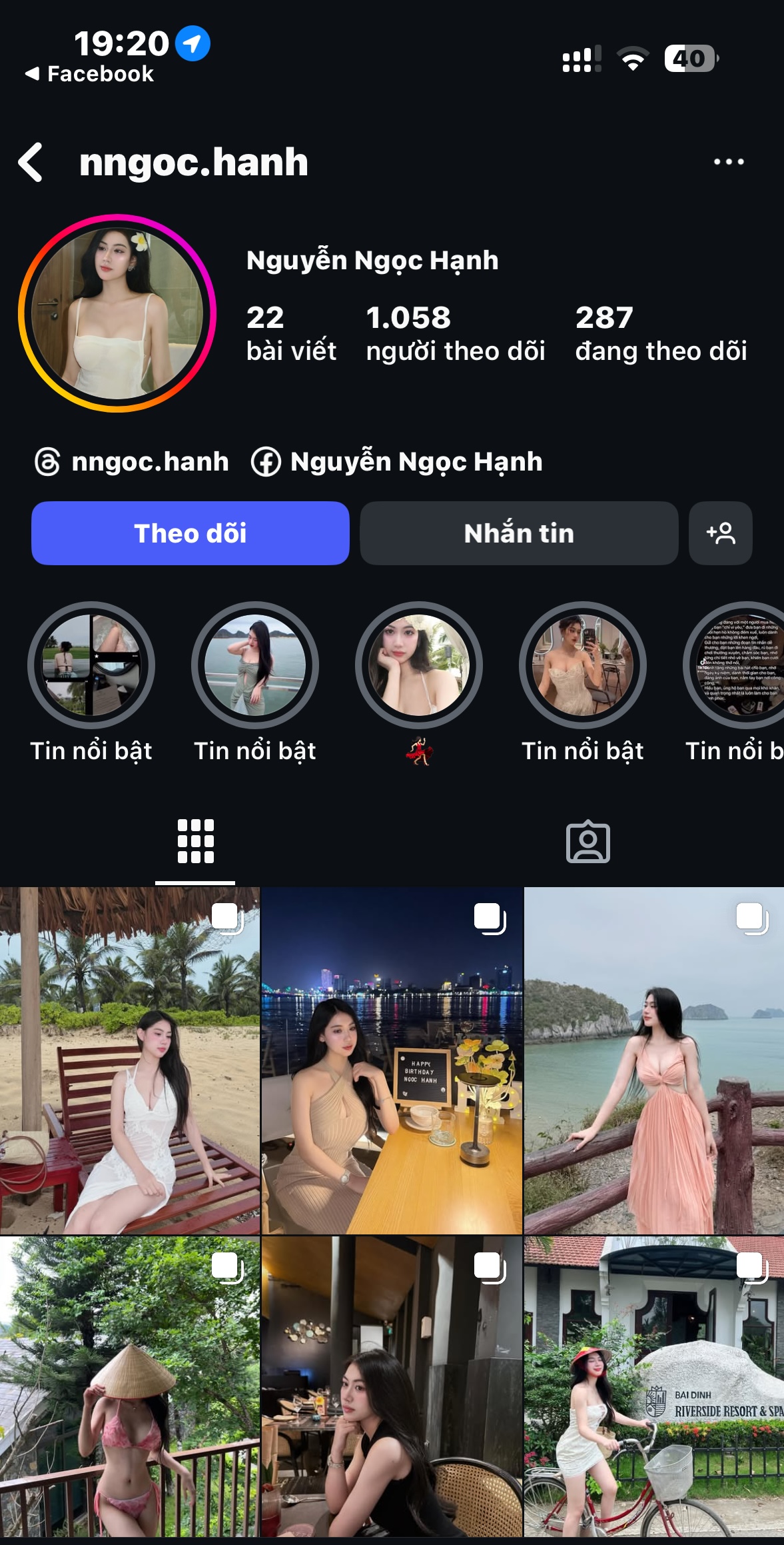Screen dimensions: 784x1545
Task: Go back from the nngoc.hanh profile
Action: [31, 162]
